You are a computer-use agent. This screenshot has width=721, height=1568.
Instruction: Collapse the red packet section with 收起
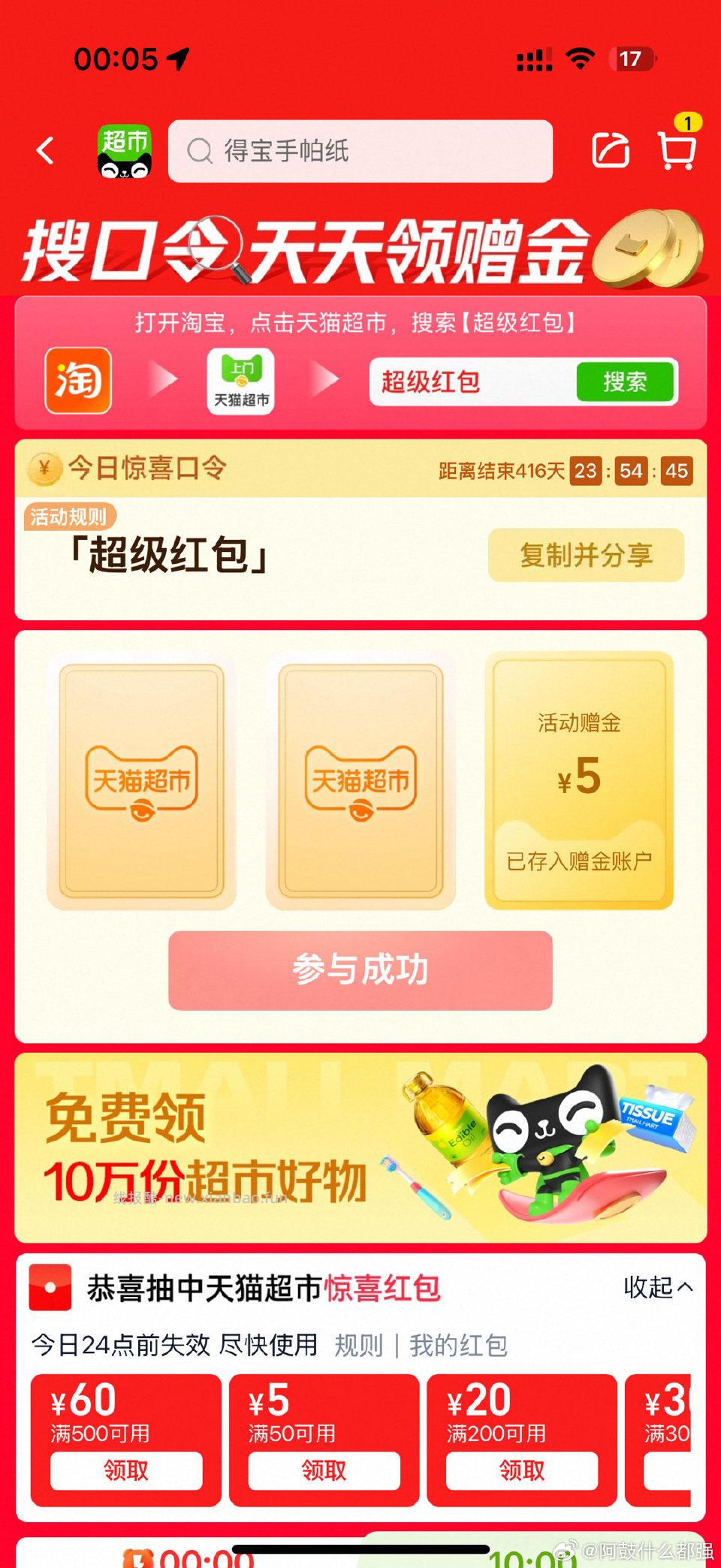[x=657, y=1287]
